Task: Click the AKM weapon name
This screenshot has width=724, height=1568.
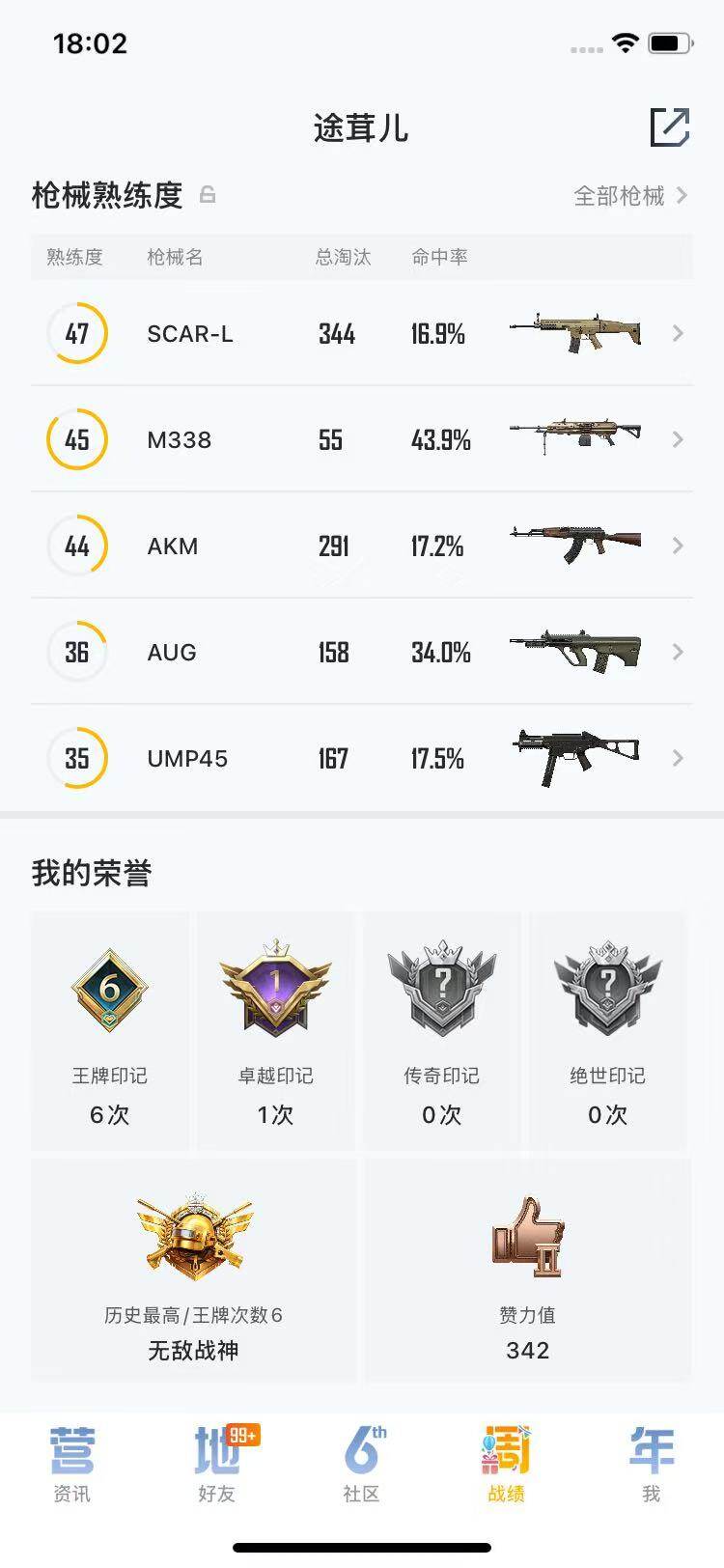Action: [x=171, y=546]
